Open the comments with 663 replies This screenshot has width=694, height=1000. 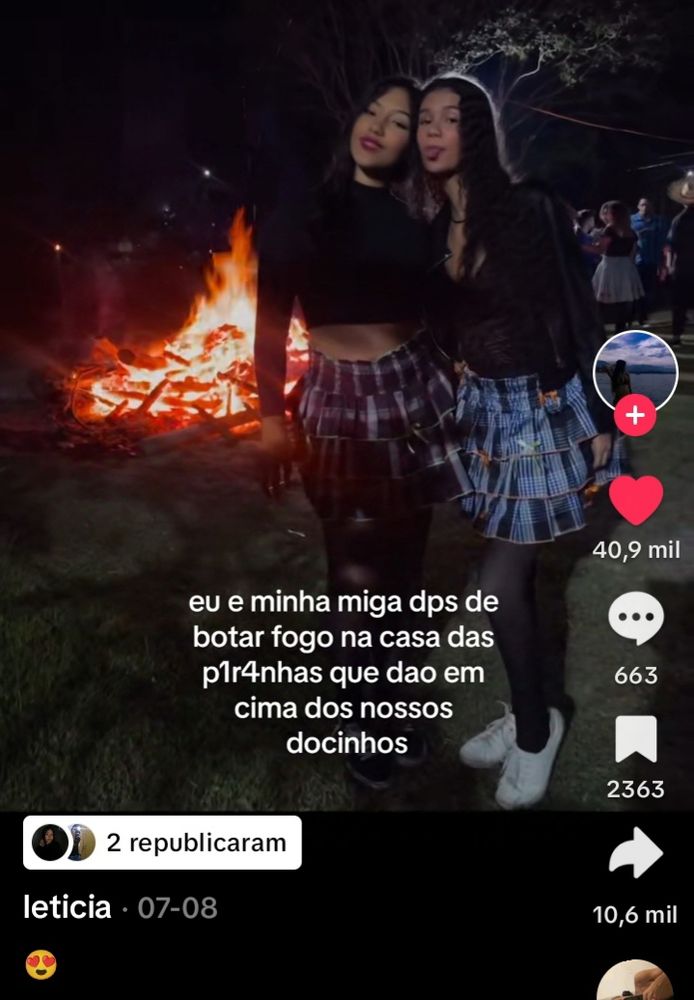(x=636, y=618)
